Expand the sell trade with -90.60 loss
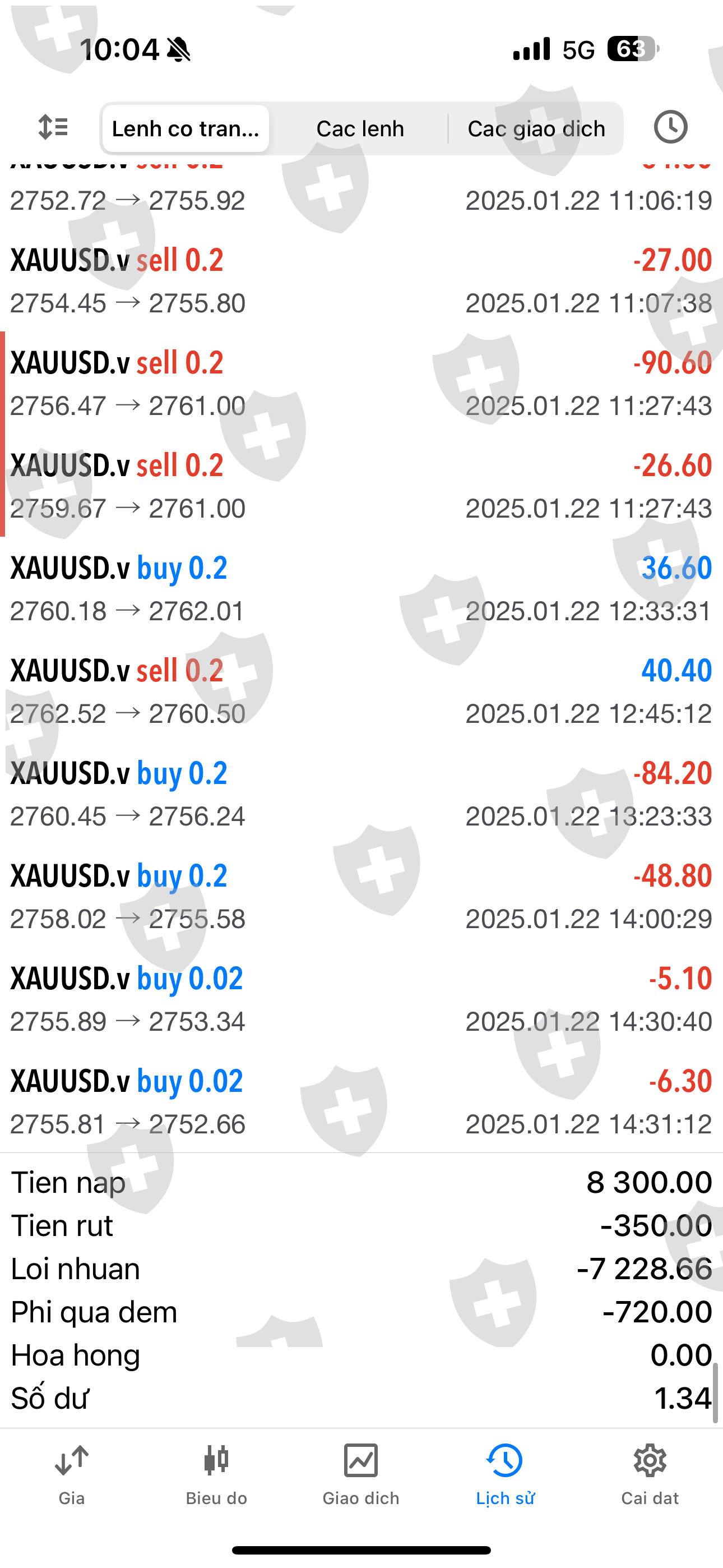This screenshot has width=723, height=1568. click(x=361, y=383)
